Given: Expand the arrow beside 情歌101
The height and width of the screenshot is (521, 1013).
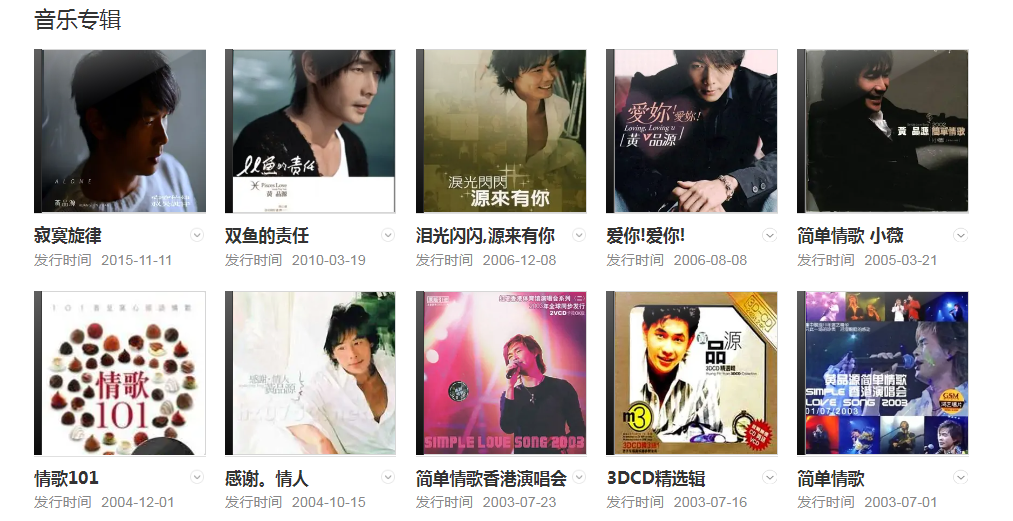Looking at the screenshot, I should (197, 477).
